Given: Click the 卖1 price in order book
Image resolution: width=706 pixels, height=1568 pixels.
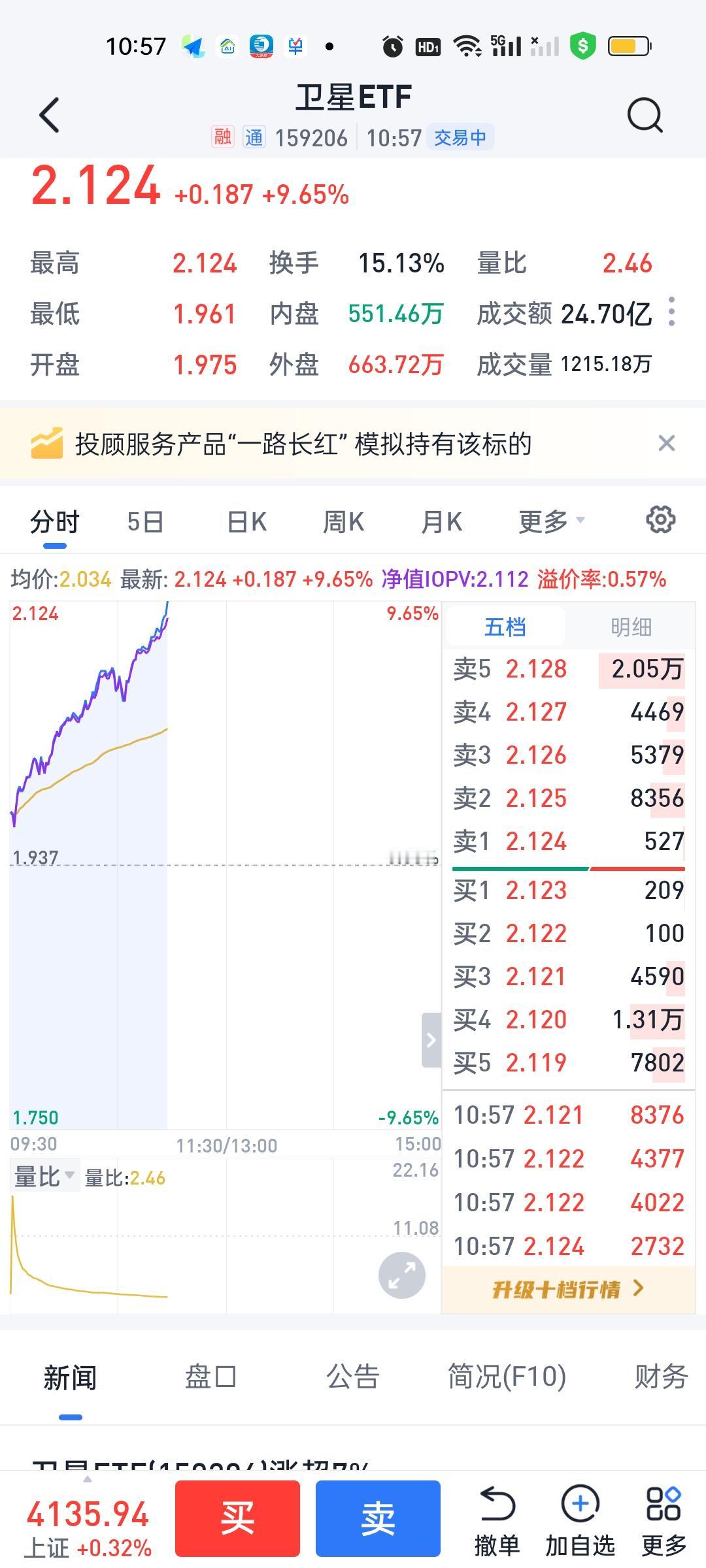Looking at the screenshot, I should point(536,841).
